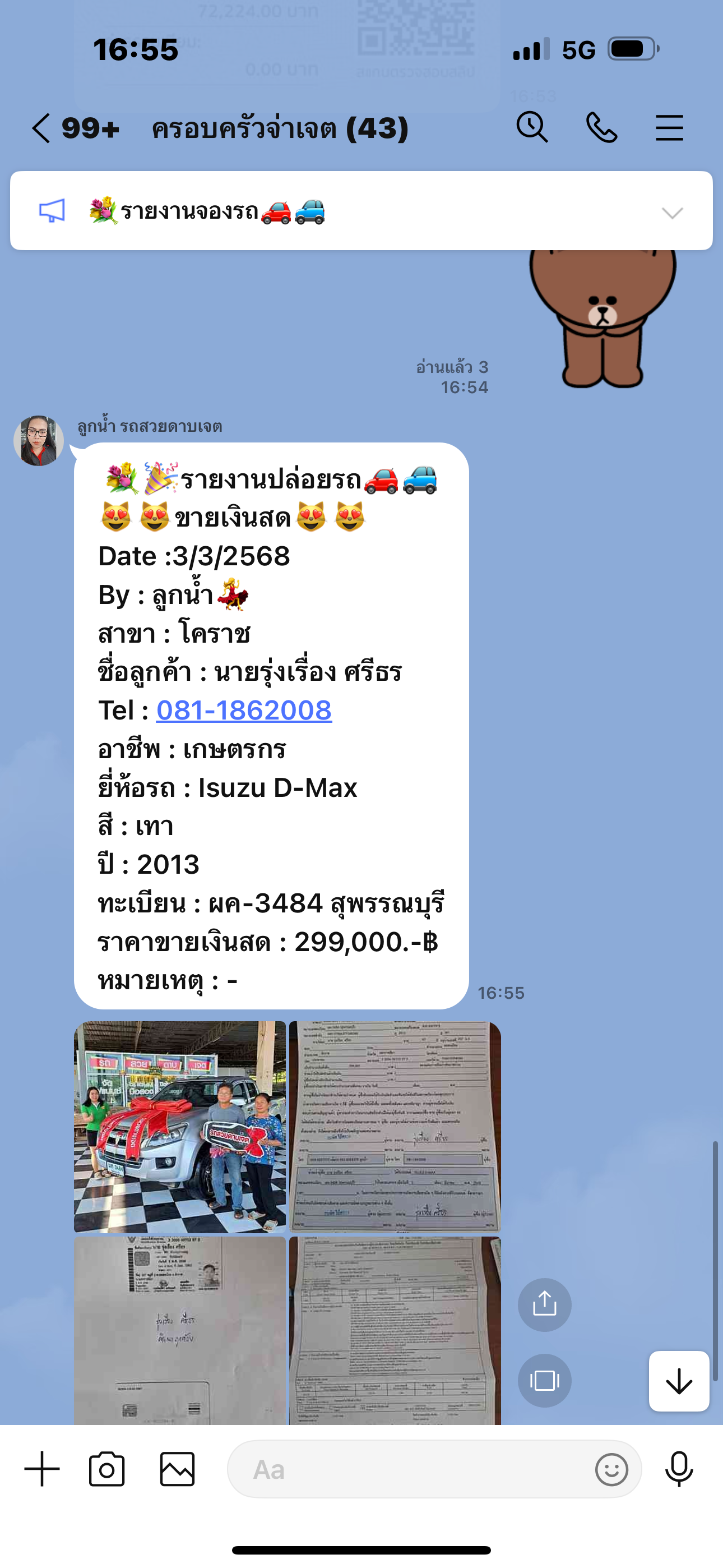Open the chat menu hamburger icon

669,128
